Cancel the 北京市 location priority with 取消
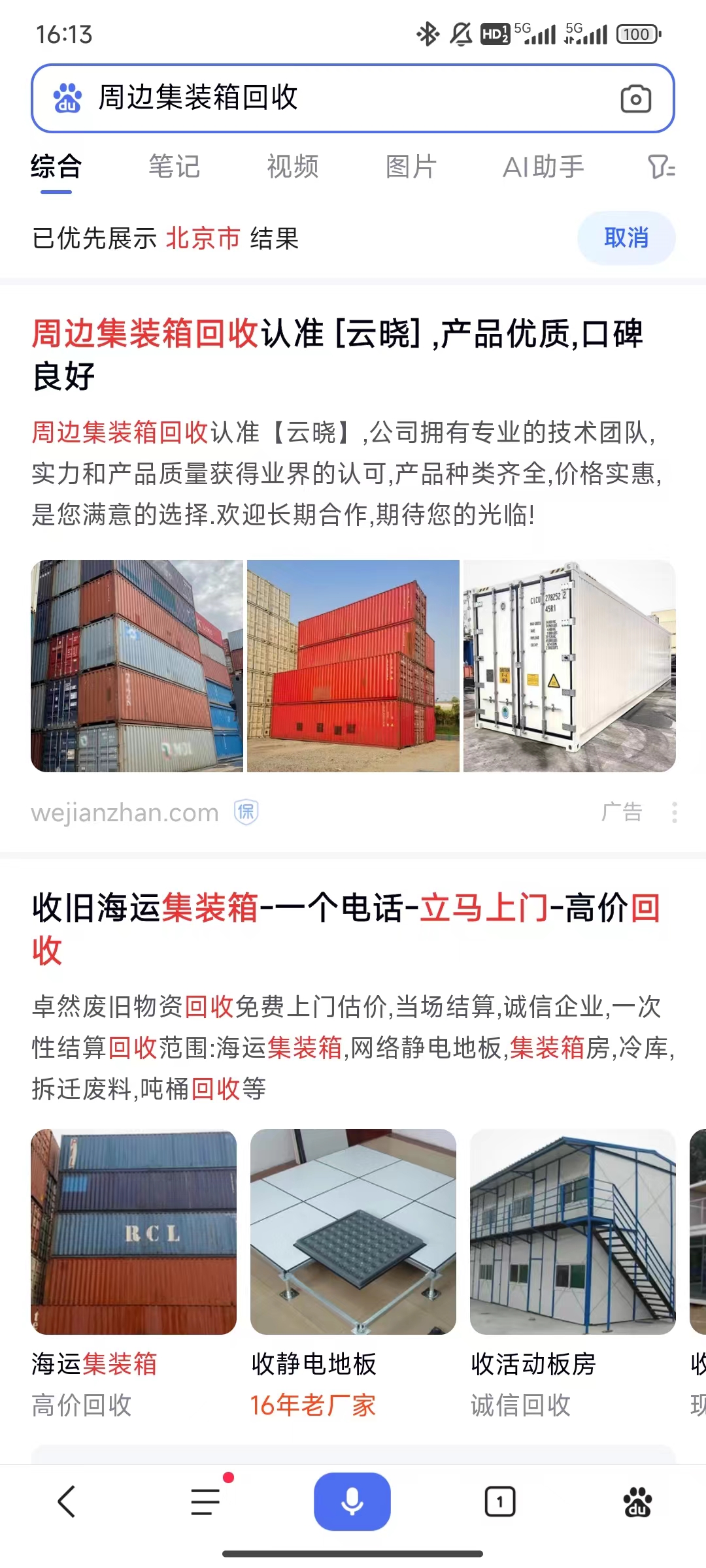Image resolution: width=706 pixels, height=1568 pixels. 626,238
